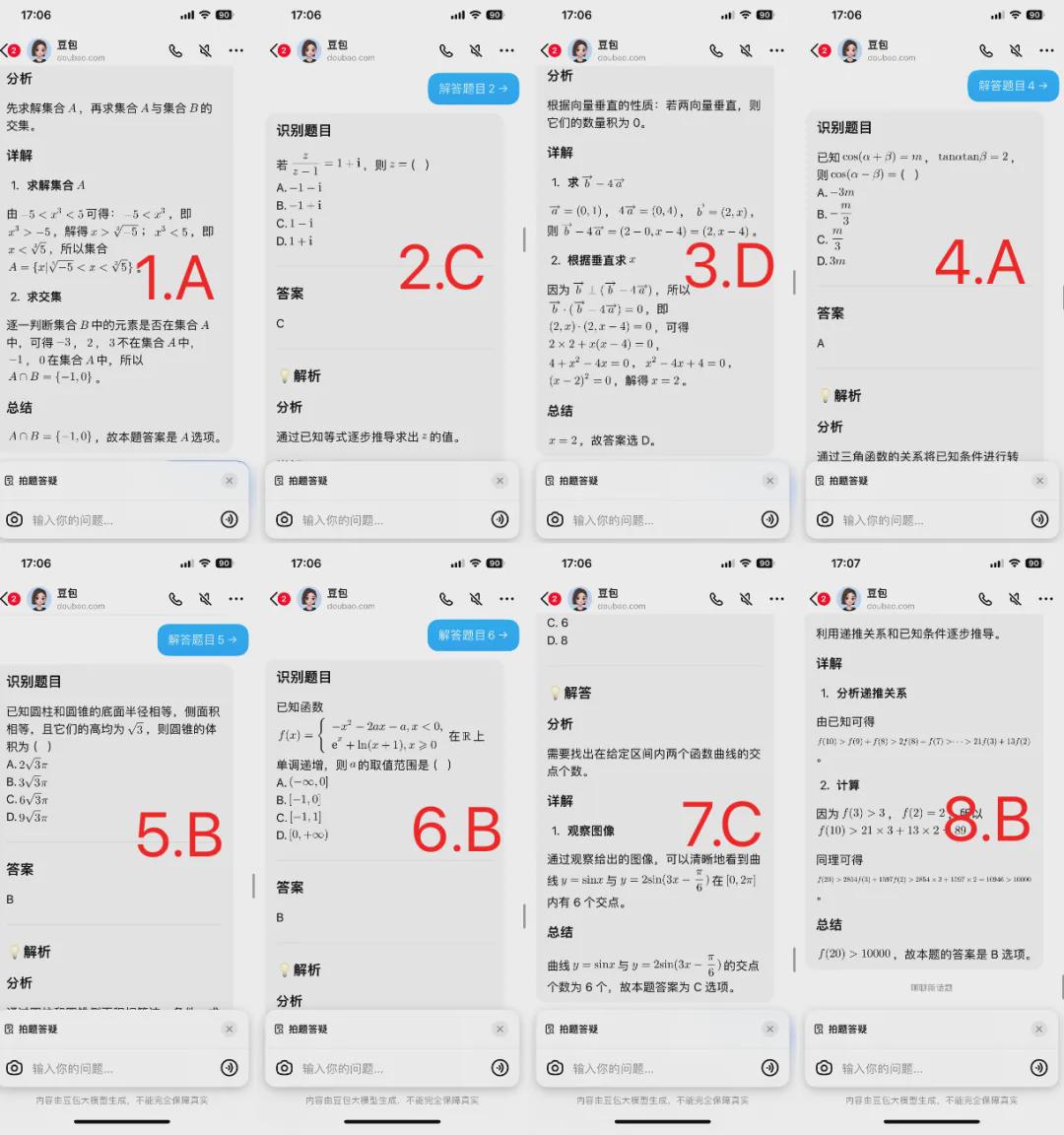Open the more options menu with the three dots
The height and width of the screenshot is (1135, 1064).
coord(236,50)
